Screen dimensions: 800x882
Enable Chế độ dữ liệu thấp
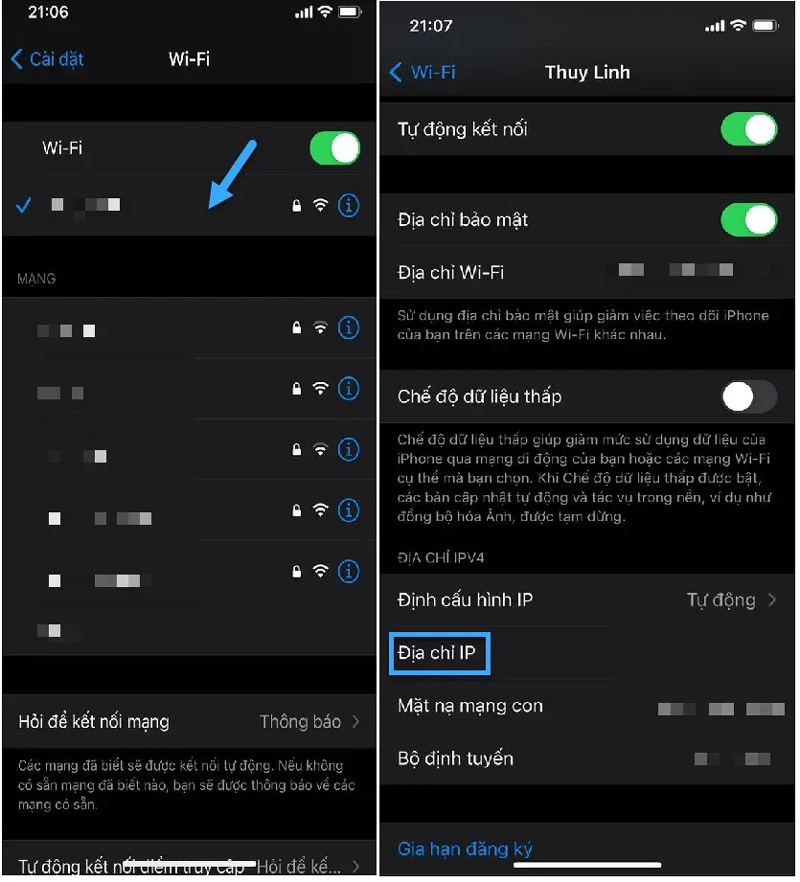click(748, 396)
